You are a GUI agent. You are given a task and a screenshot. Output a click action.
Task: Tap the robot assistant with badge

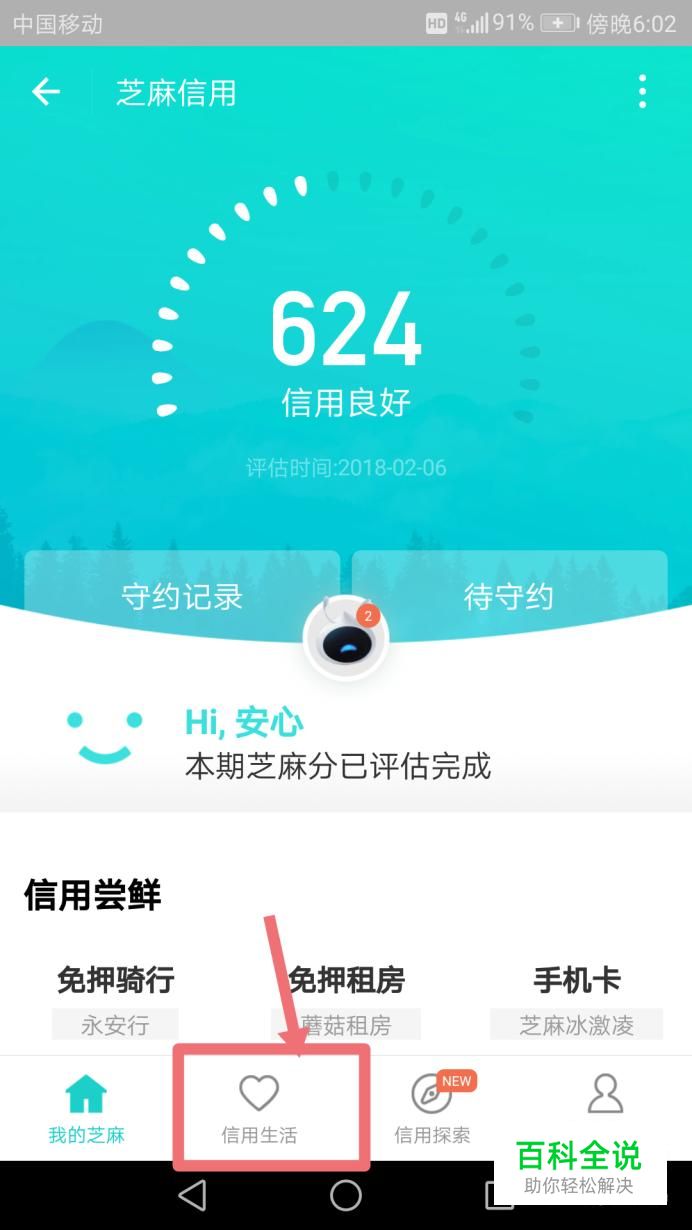(346, 638)
